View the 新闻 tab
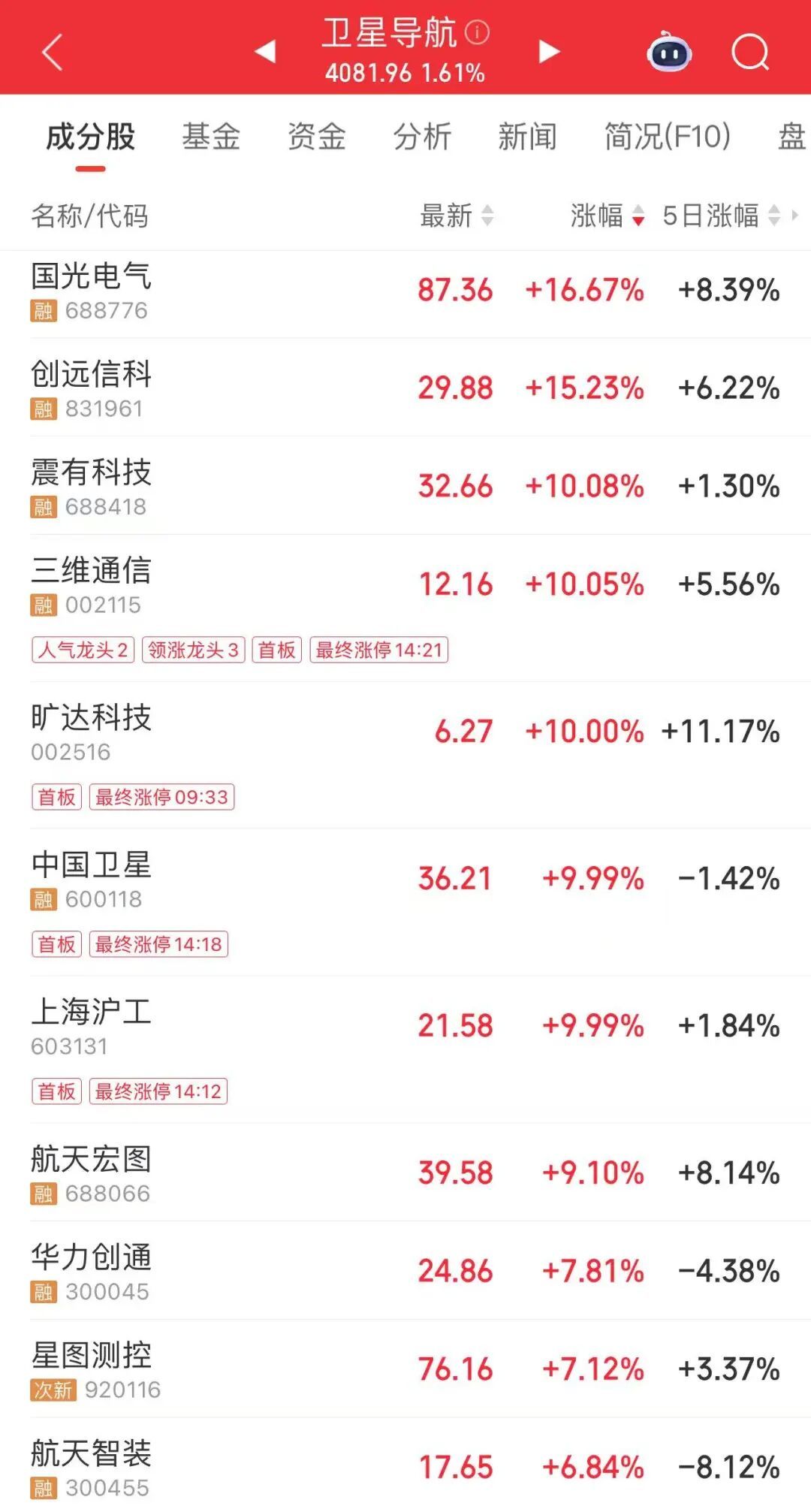The image size is (811, 1512). pyautogui.click(x=527, y=137)
